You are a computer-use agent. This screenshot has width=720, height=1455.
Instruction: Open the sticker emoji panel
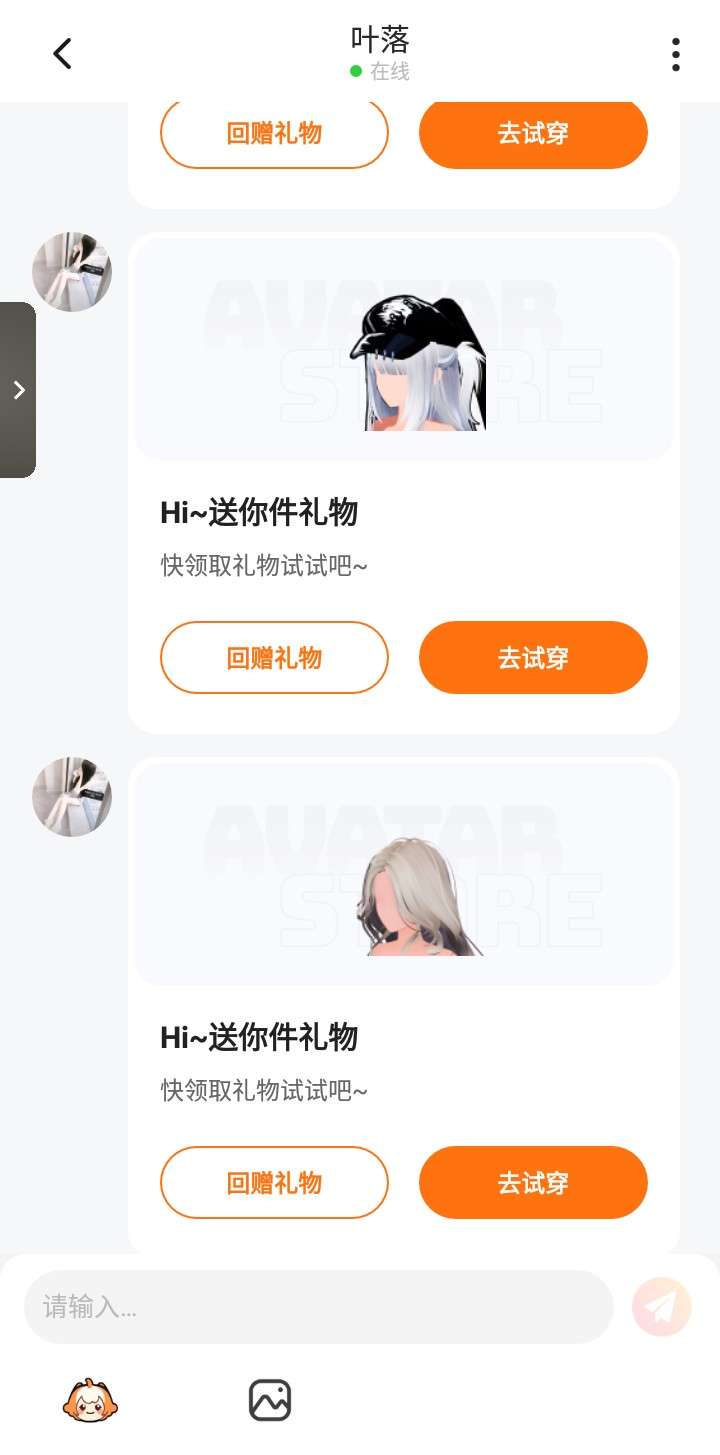click(90, 1400)
